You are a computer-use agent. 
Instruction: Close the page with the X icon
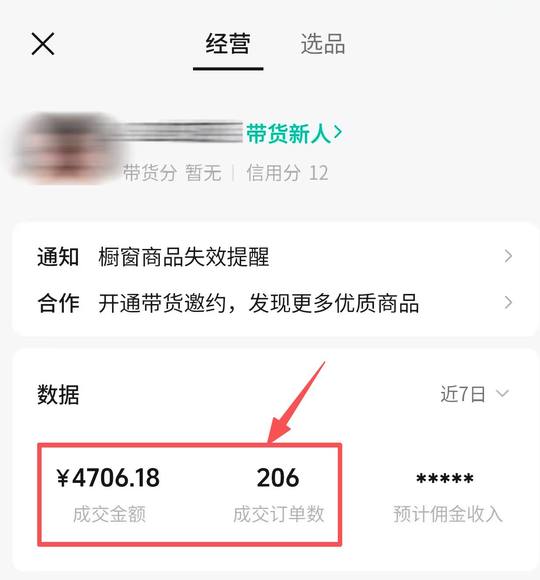click(x=43, y=44)
